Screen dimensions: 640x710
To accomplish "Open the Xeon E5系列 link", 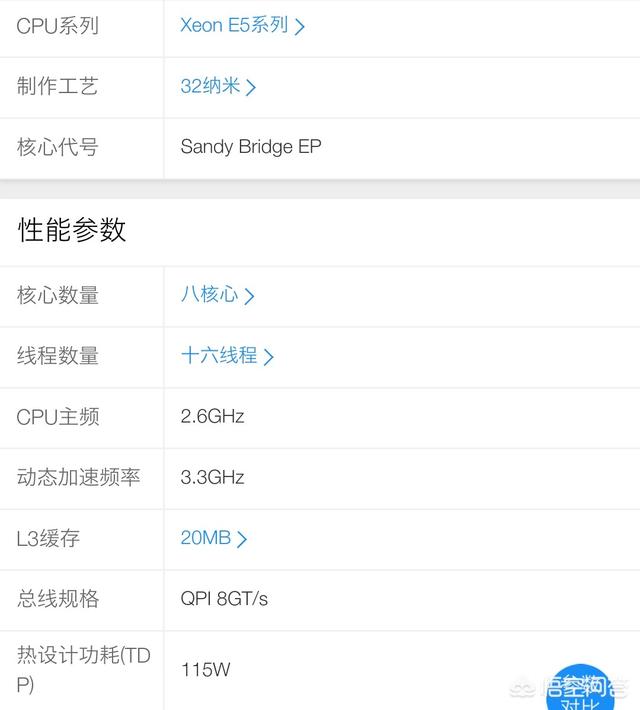I will [x=241, y=26].
